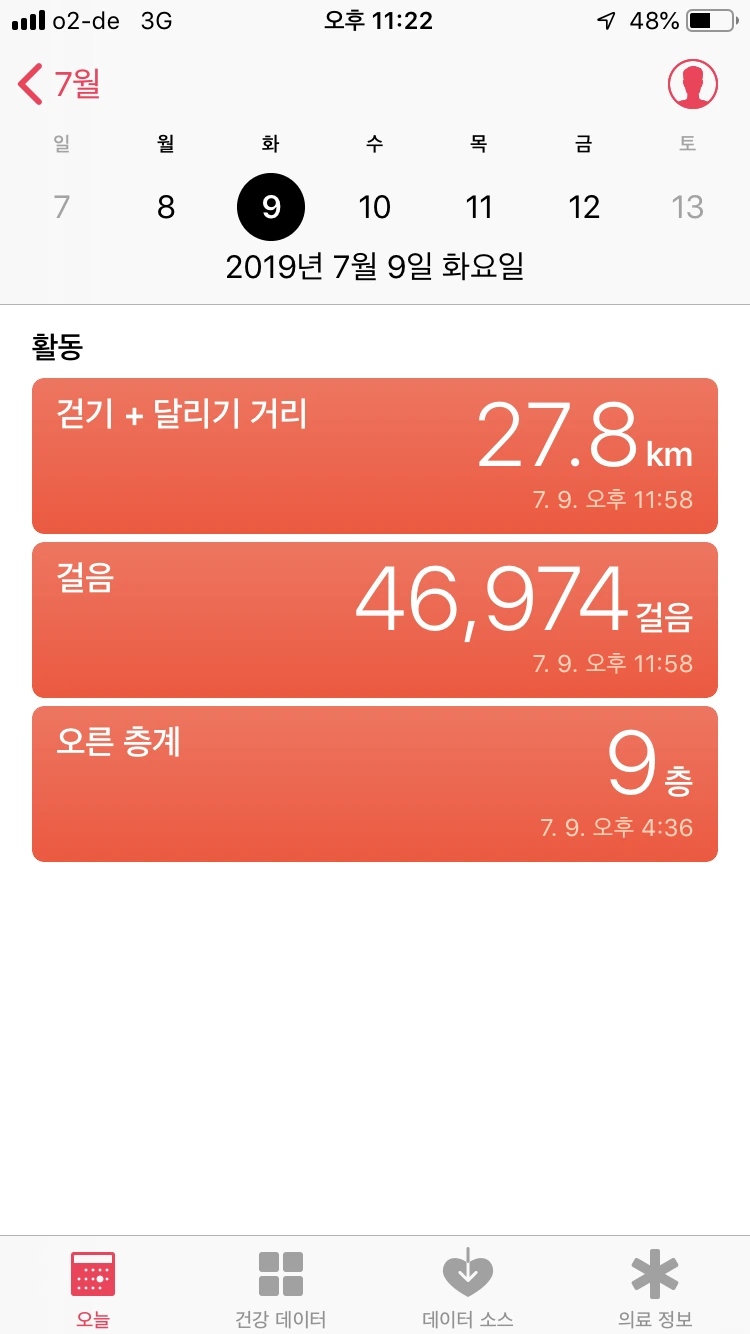The image size is (750, 1334).
Task: Open the 걷기 + 달리기 거리 card
Action: pyautogui.click(x=375, y=456)
